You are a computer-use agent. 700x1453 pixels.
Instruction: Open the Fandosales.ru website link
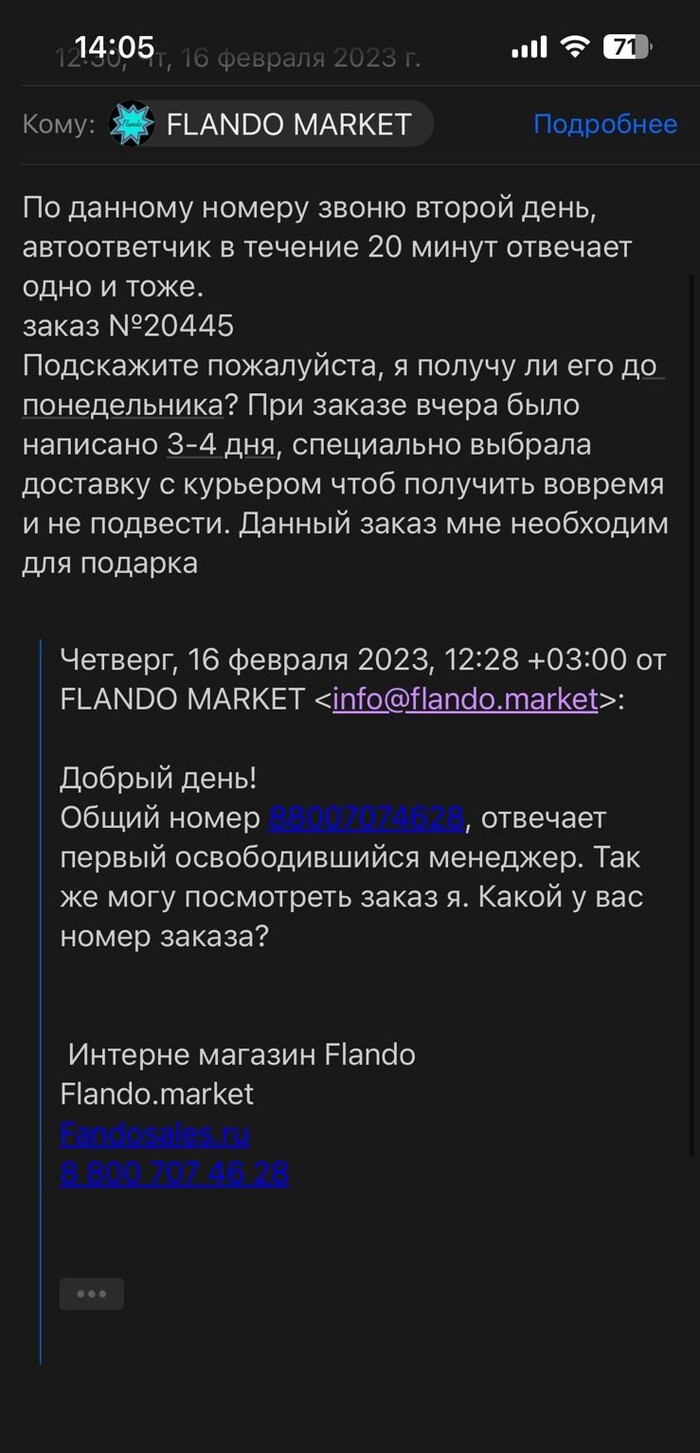155,1133
